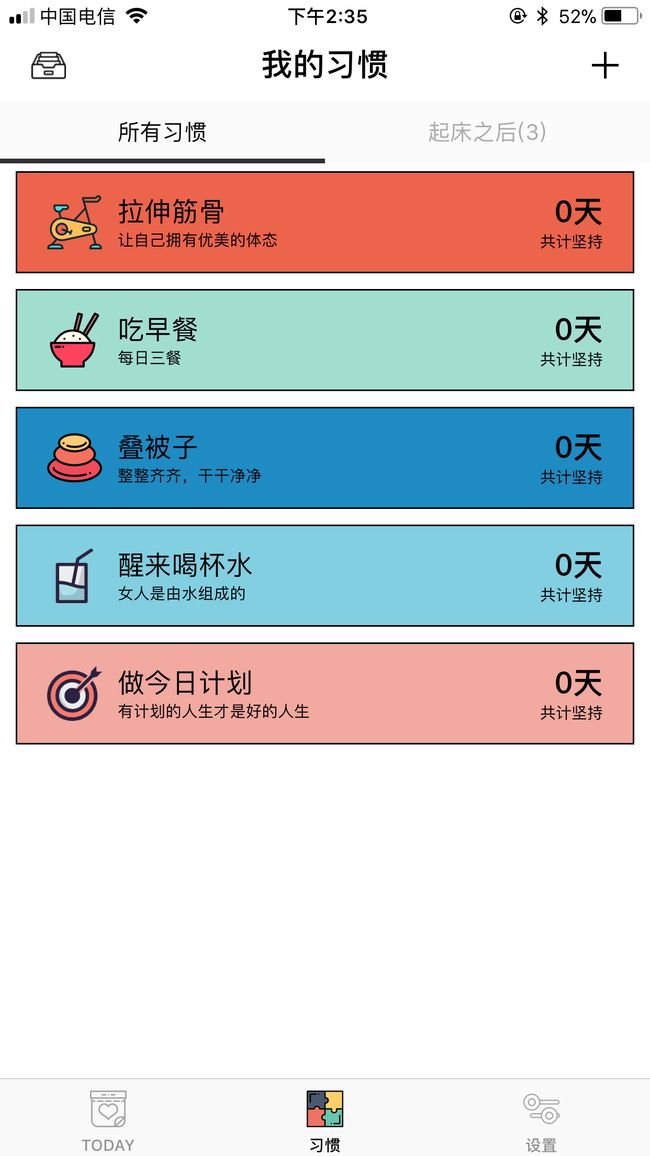Open the 叠被子 habit card

[325, 458]
